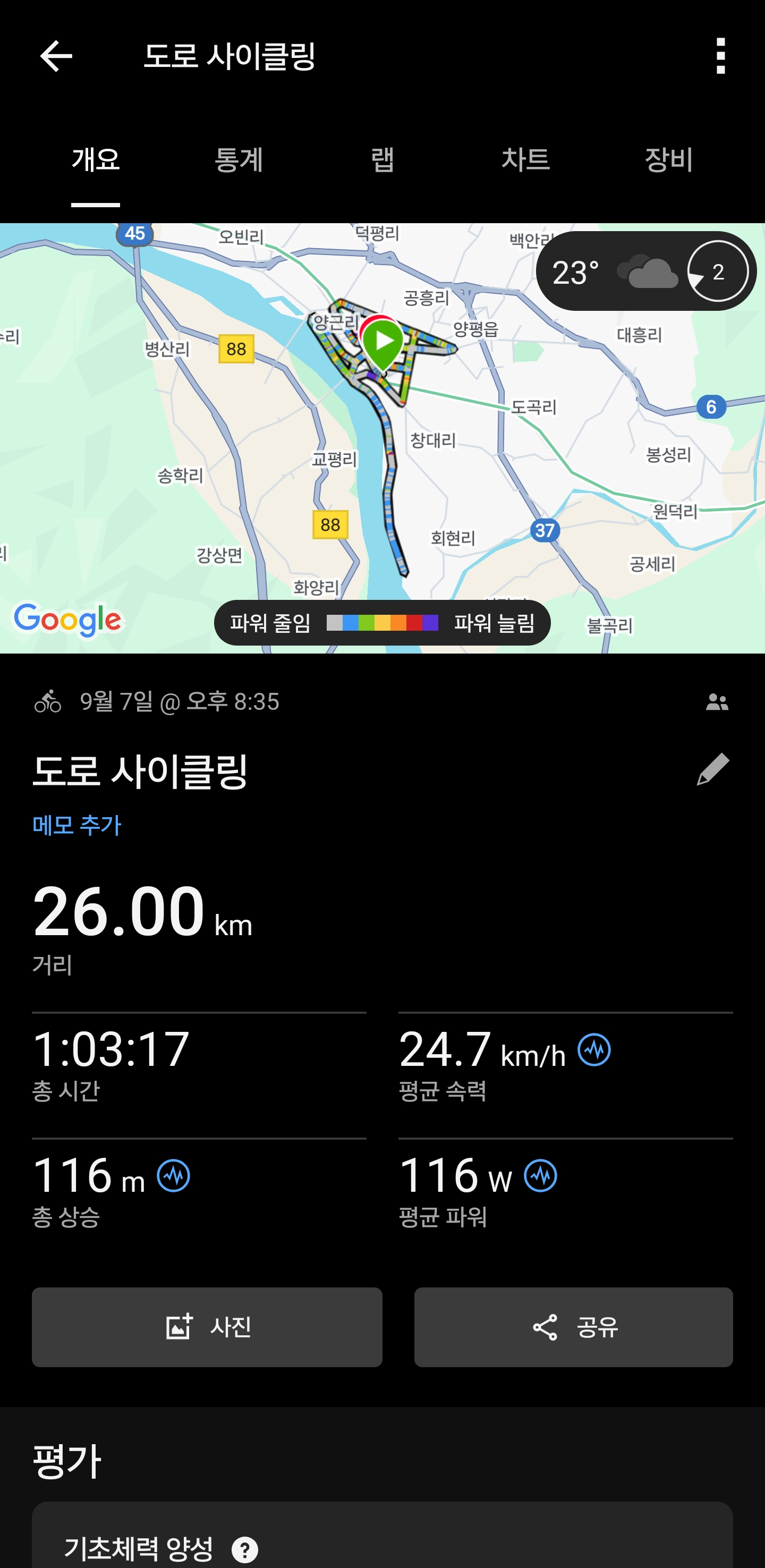
Task: Open the 차트 tab
Action: click(526, 160)
